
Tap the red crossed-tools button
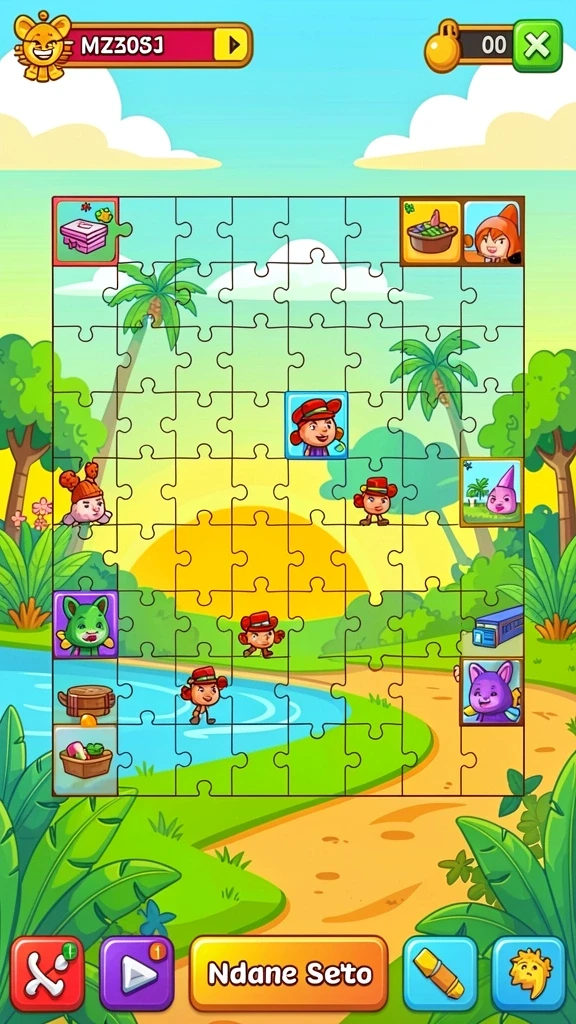47,973
